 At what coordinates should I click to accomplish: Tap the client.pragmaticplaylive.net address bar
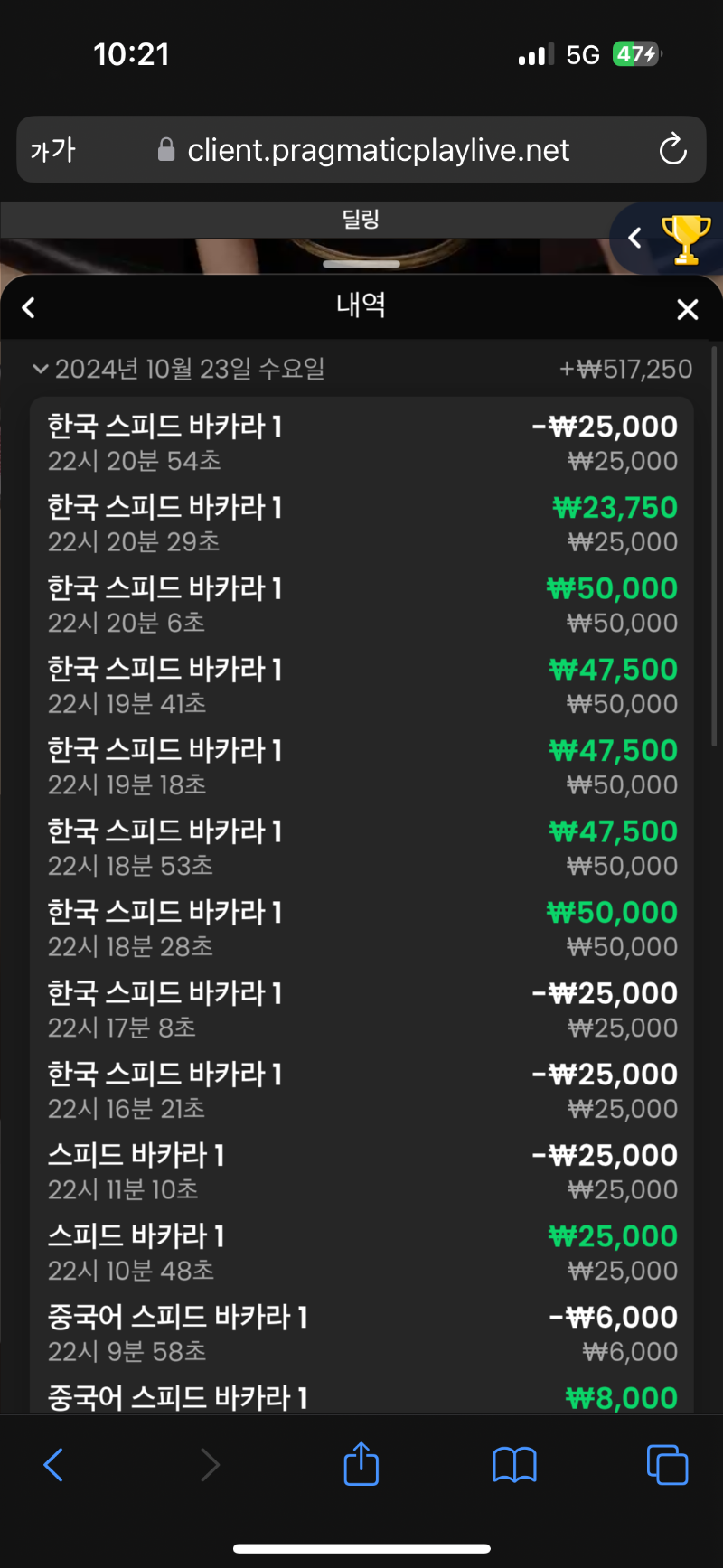[x=361, y=150]
